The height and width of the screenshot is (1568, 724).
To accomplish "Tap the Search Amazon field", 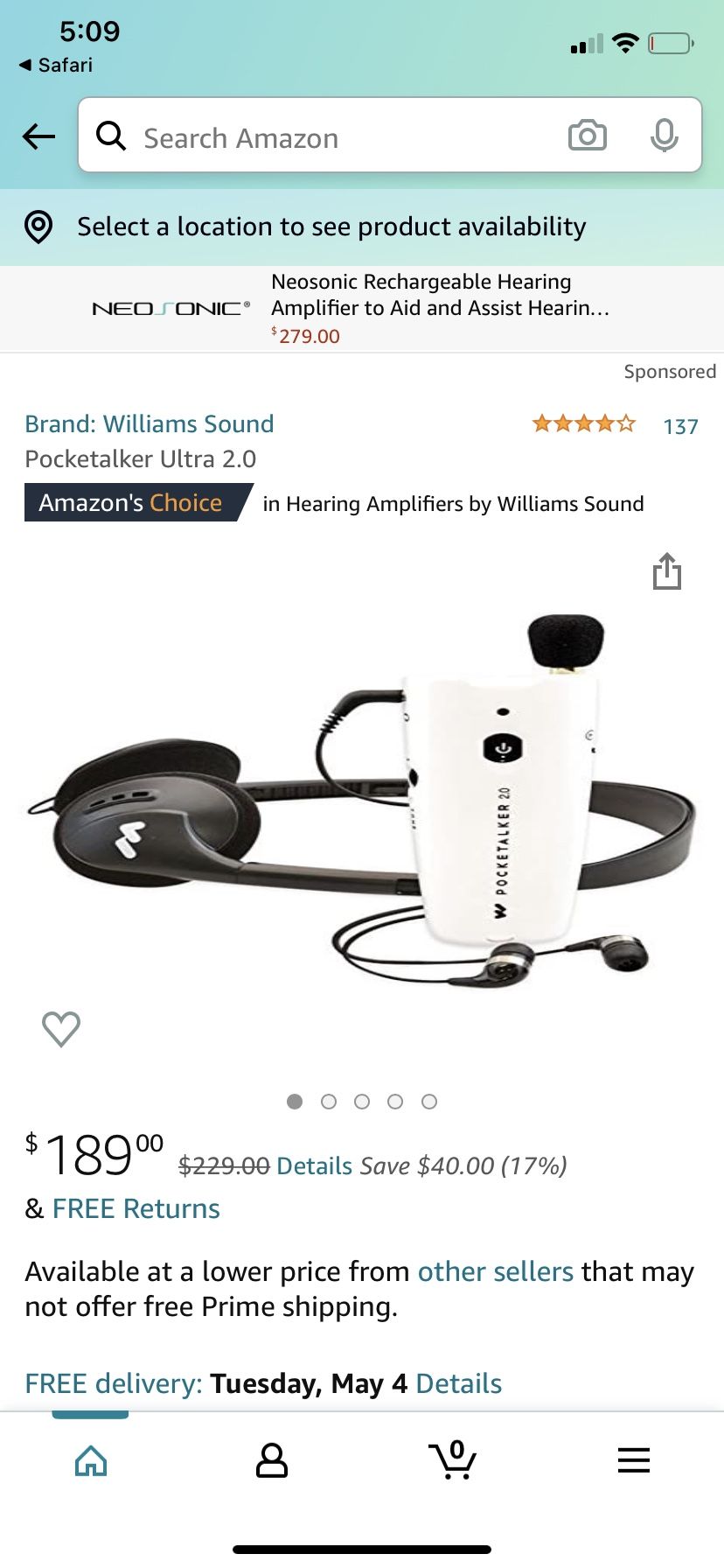I will [x=332, y=137].
